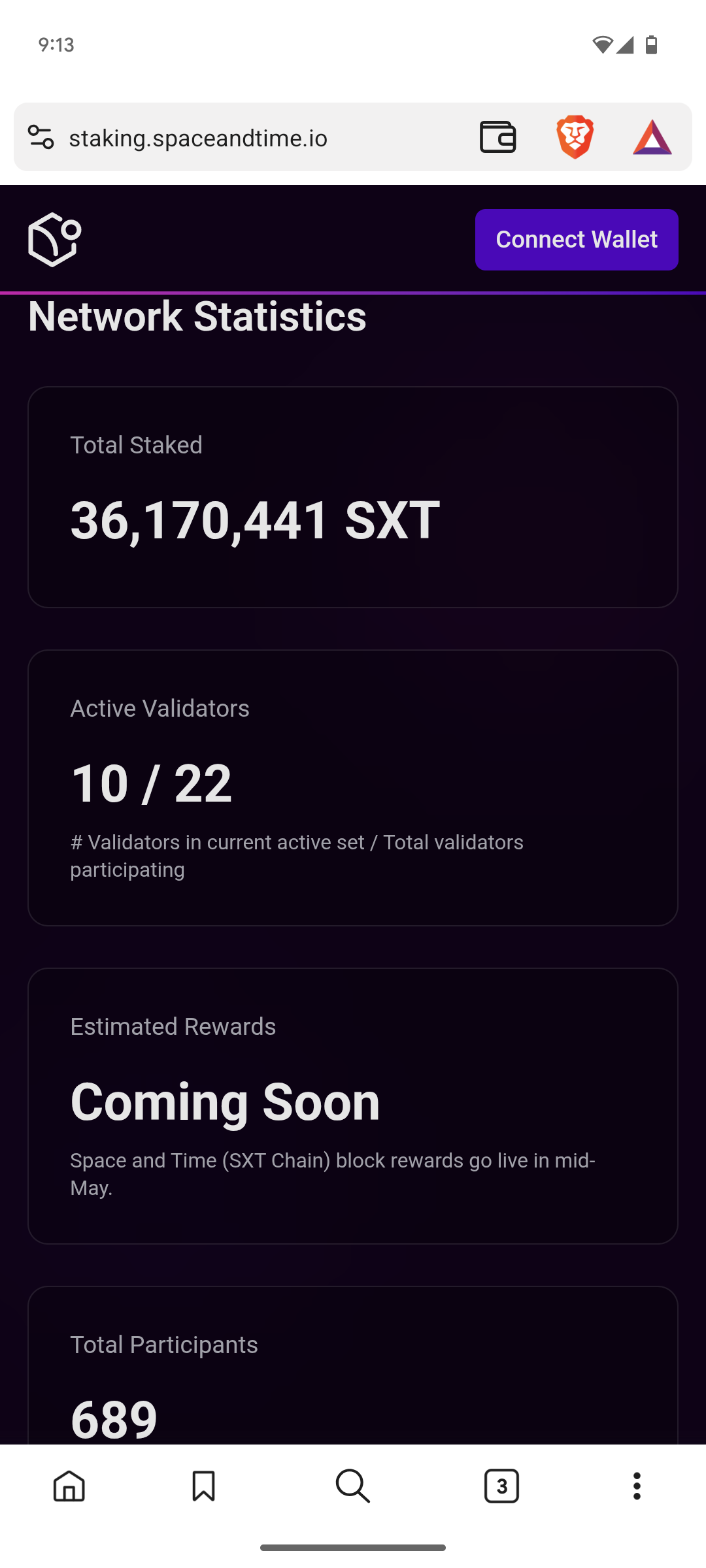The width and height of the screenshot is (706, 1568).
Task: Tap the Space and Time logo
Action: tap(54, 240)
